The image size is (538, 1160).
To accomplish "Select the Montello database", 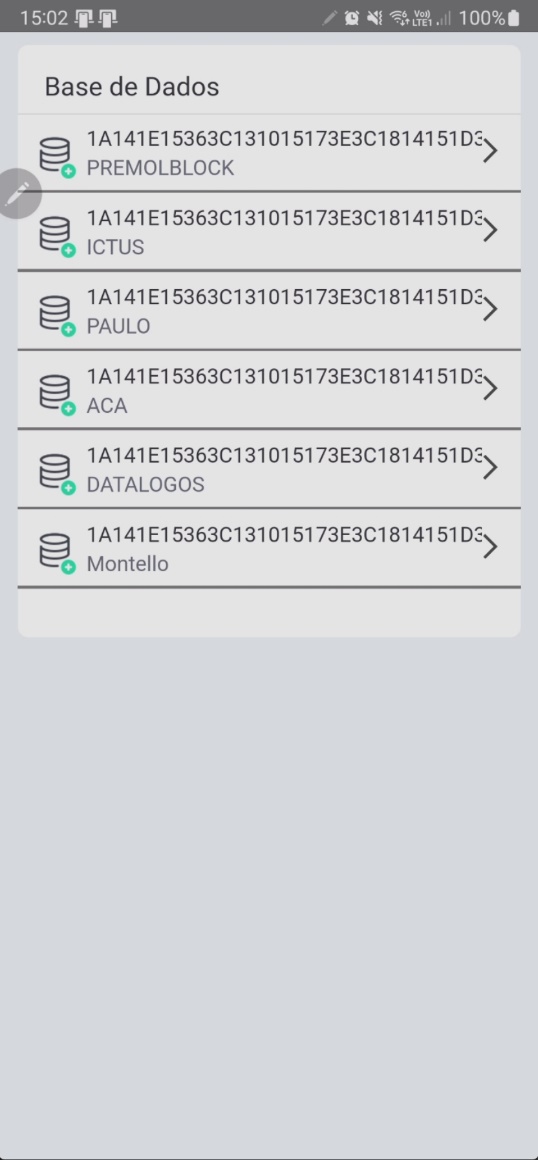I will pos(269,548).
